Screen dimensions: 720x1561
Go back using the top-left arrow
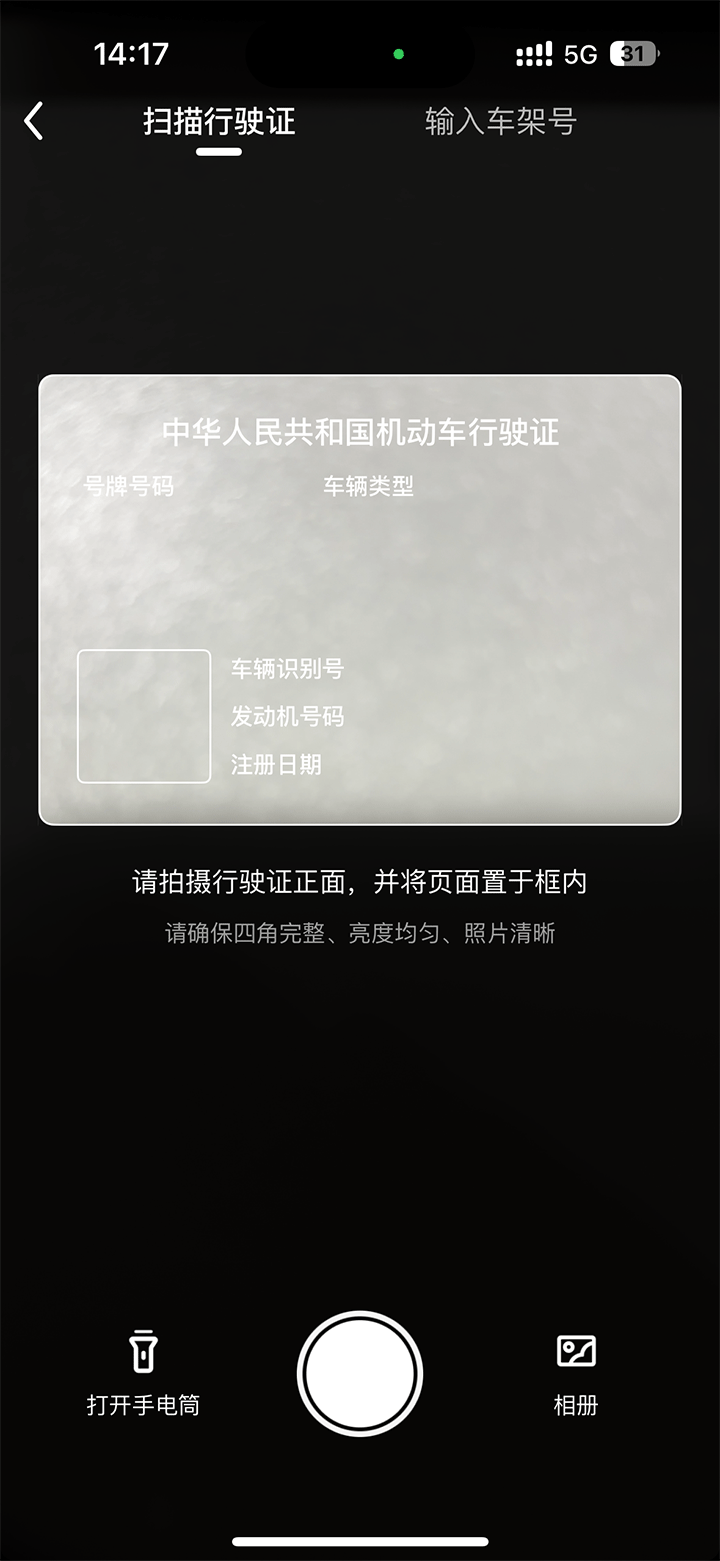pos(34,121)
